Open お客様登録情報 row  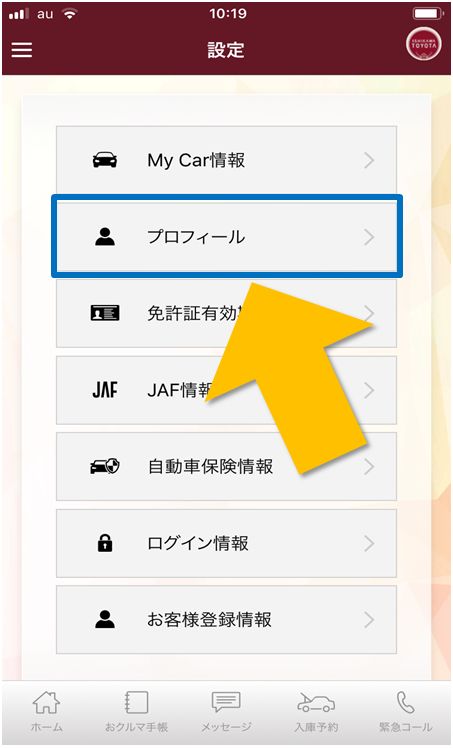click(x=226, y=620)
